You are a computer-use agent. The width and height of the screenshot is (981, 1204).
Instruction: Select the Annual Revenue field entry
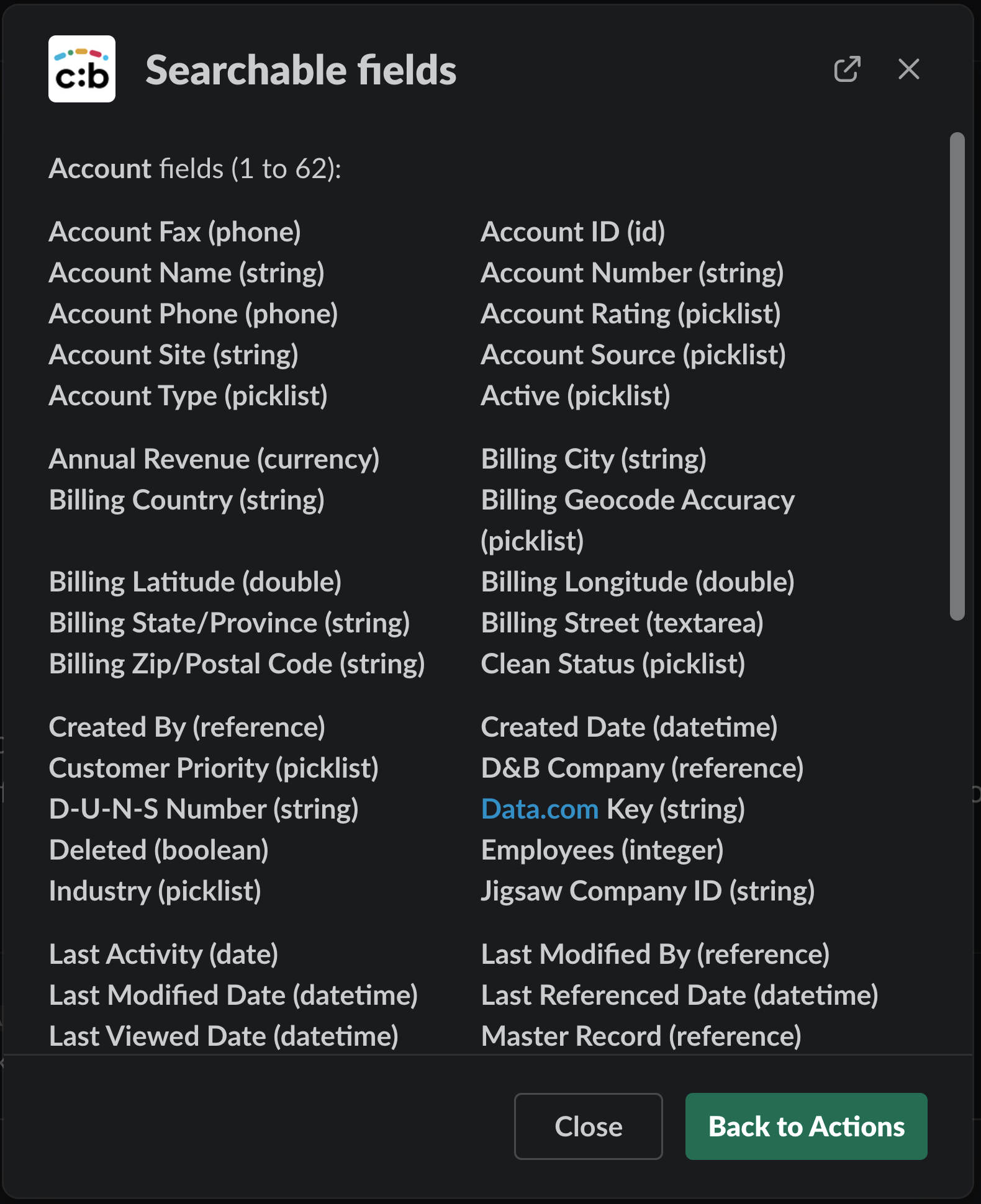pos(214,459)
